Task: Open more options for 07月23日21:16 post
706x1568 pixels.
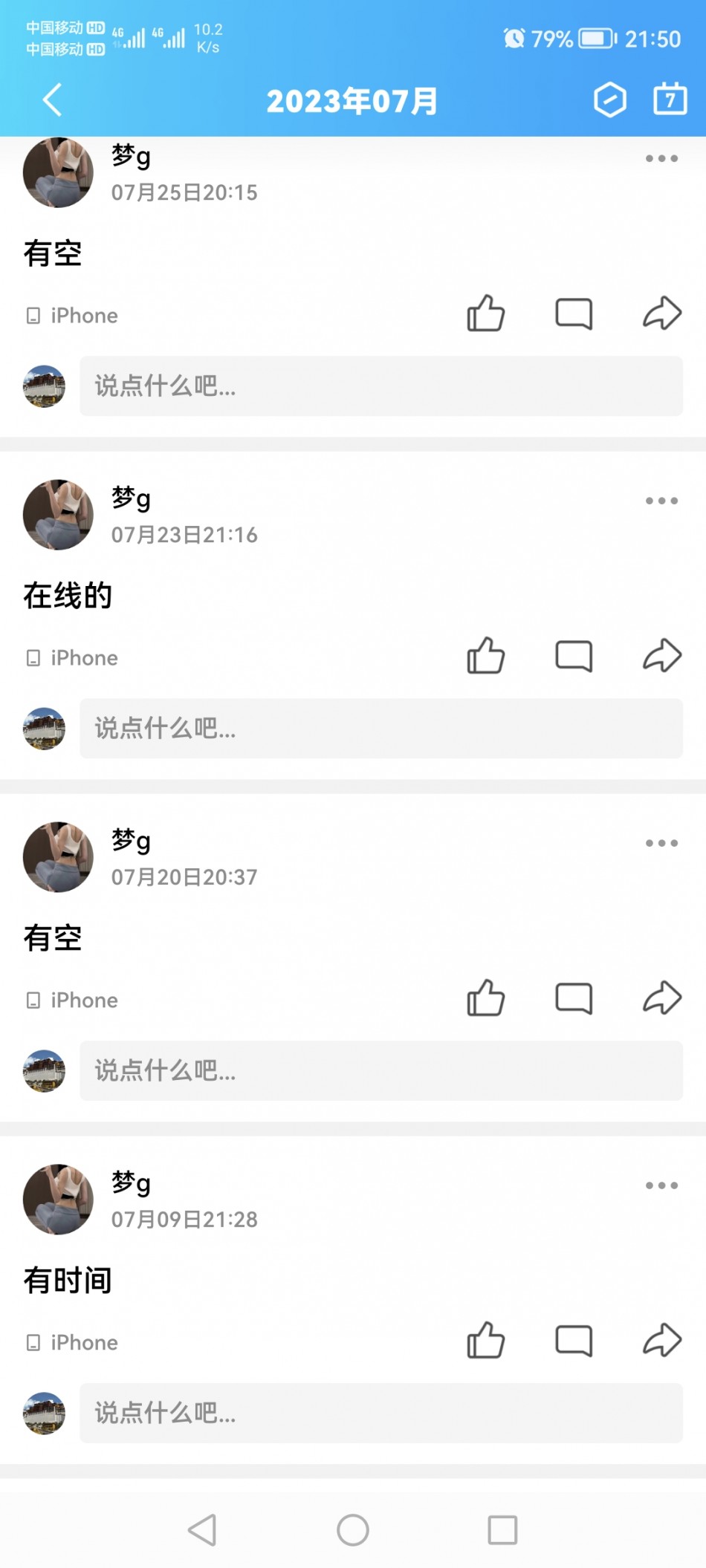Action: 661,501
